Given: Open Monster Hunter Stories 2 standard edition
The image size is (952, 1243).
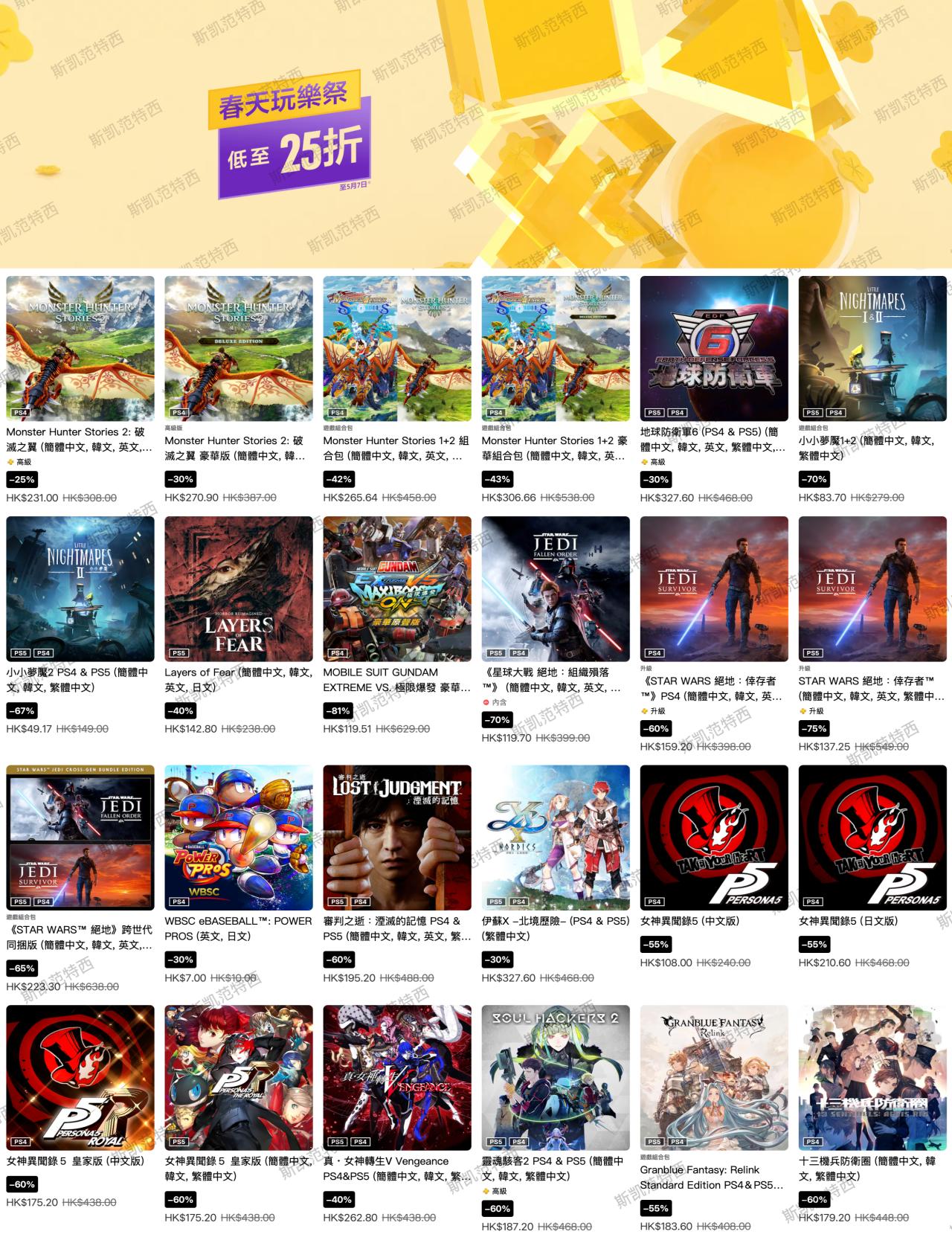Looking at the screenshot, I should click(80, 348).
